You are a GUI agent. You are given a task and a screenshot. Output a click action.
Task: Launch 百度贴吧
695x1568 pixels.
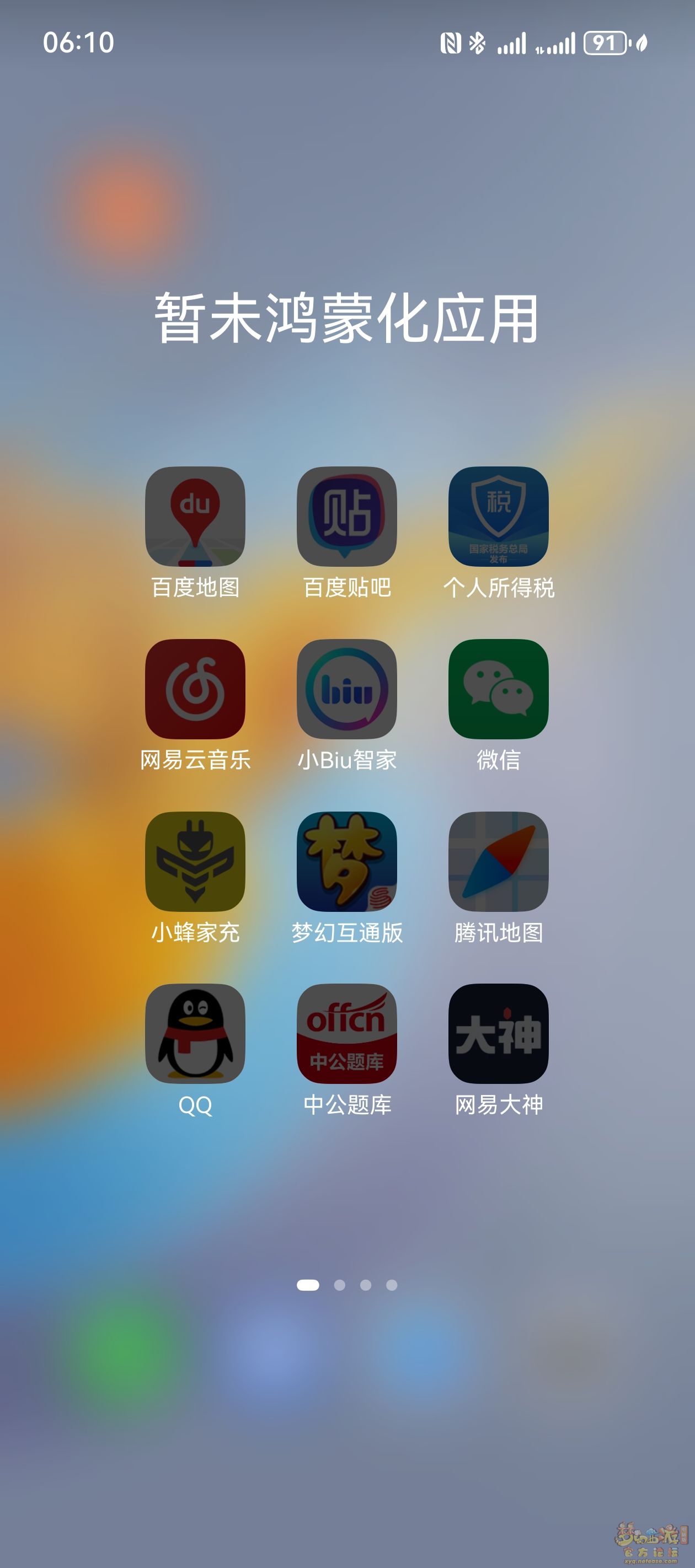tap(346, 516)
